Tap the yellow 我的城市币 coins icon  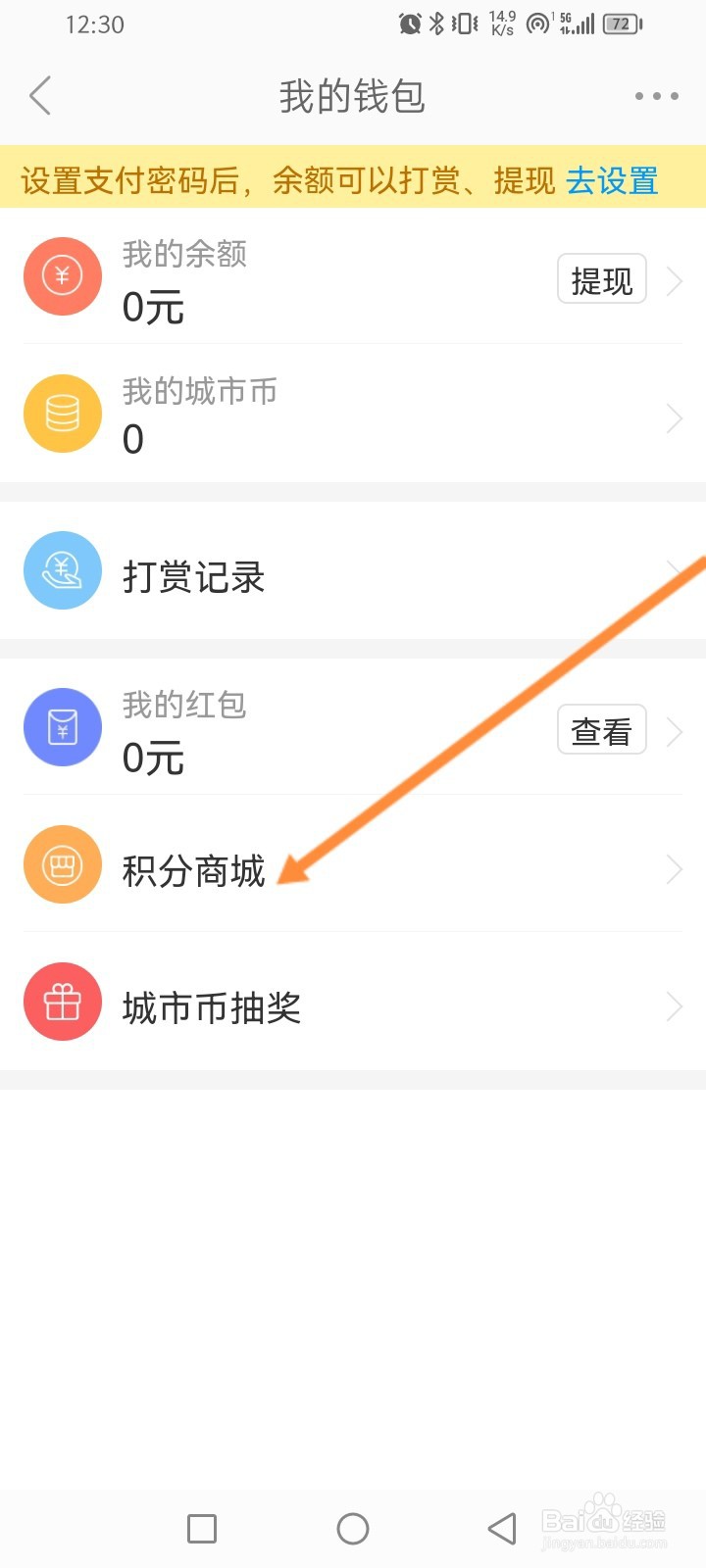click(62, 413)
